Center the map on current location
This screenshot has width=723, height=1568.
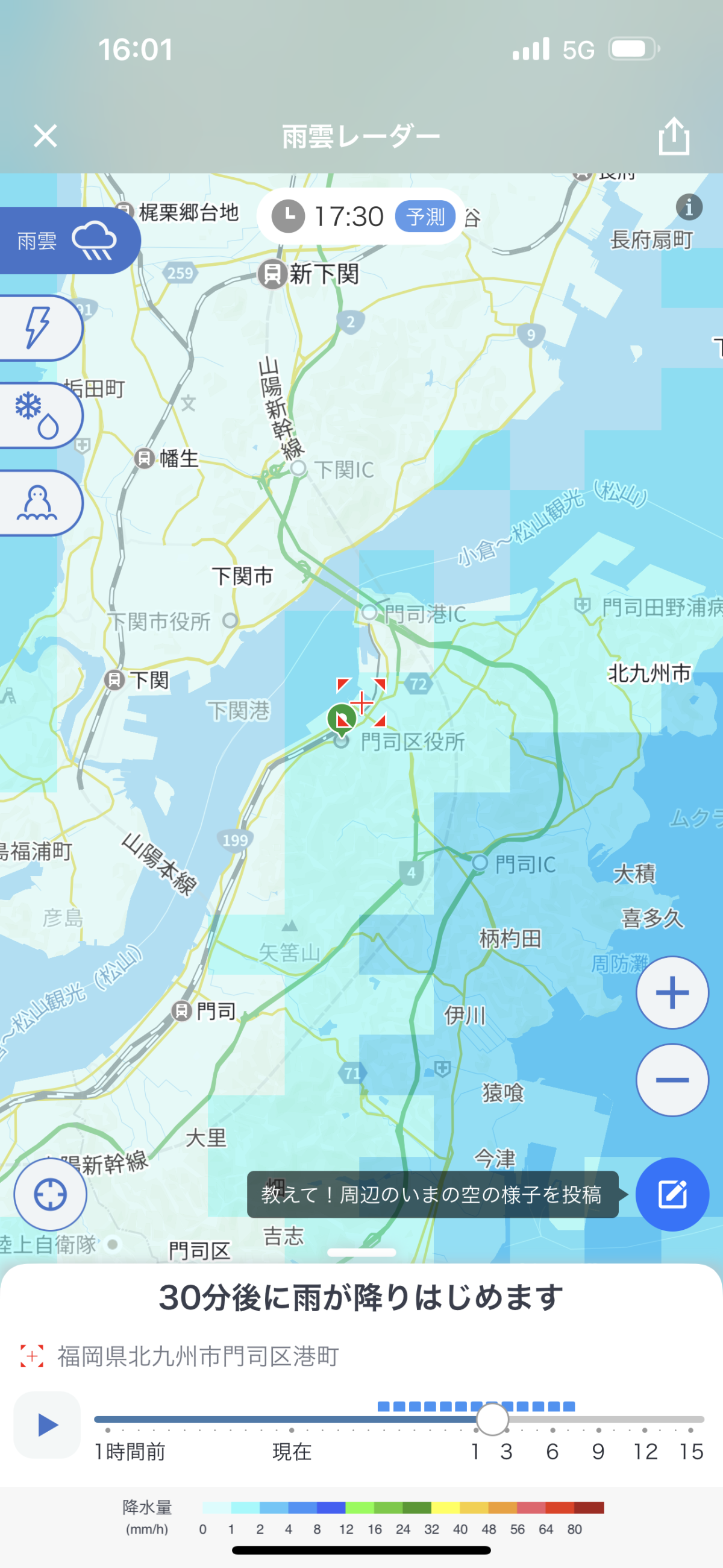click(x=51, y=1194)
